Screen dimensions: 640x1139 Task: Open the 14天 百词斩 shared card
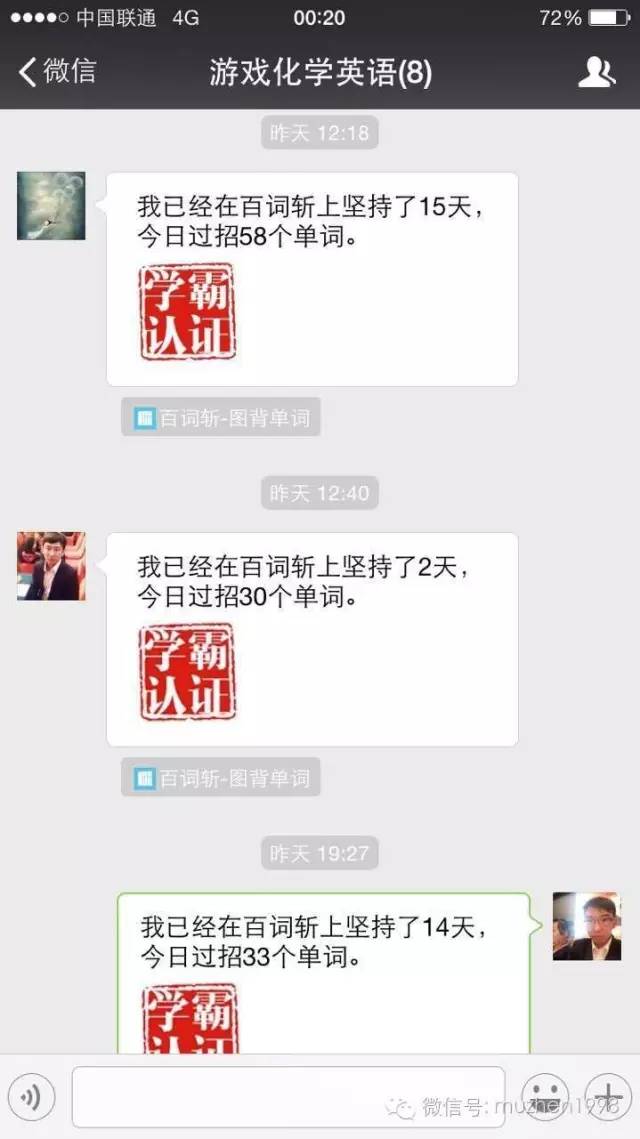[x=325, y=973]
